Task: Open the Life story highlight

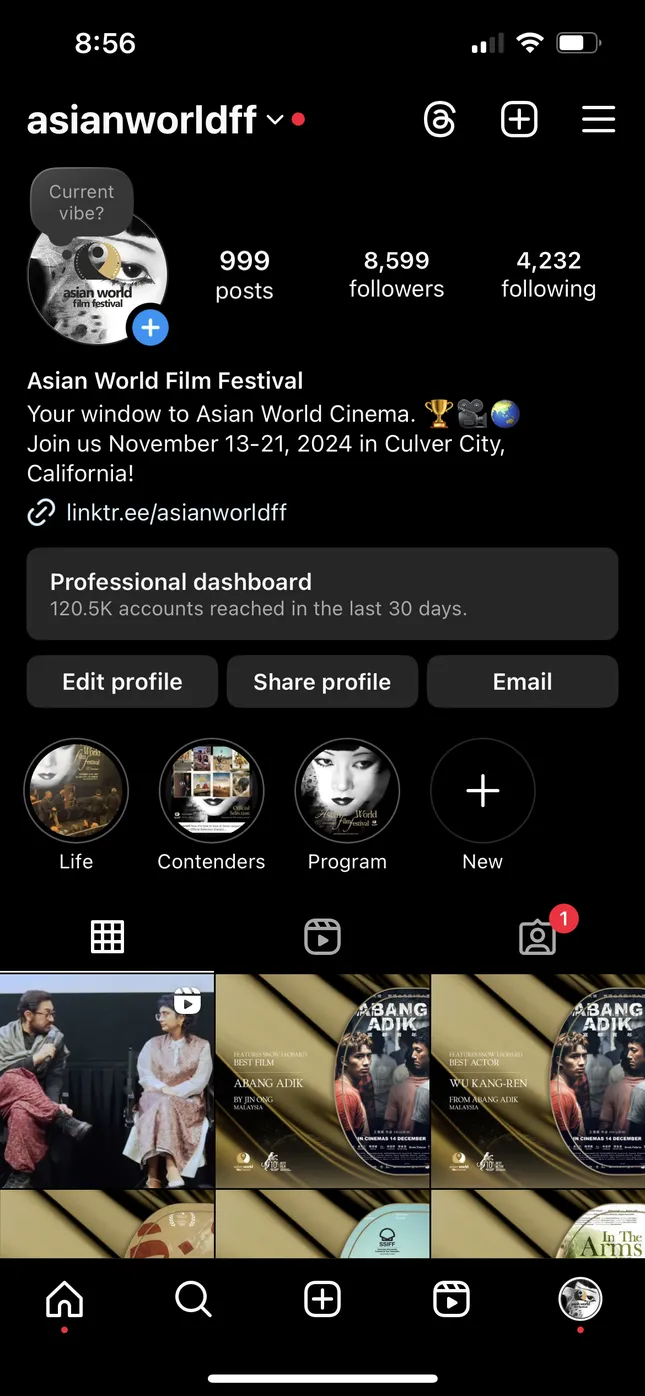Action: pos(76,792)
